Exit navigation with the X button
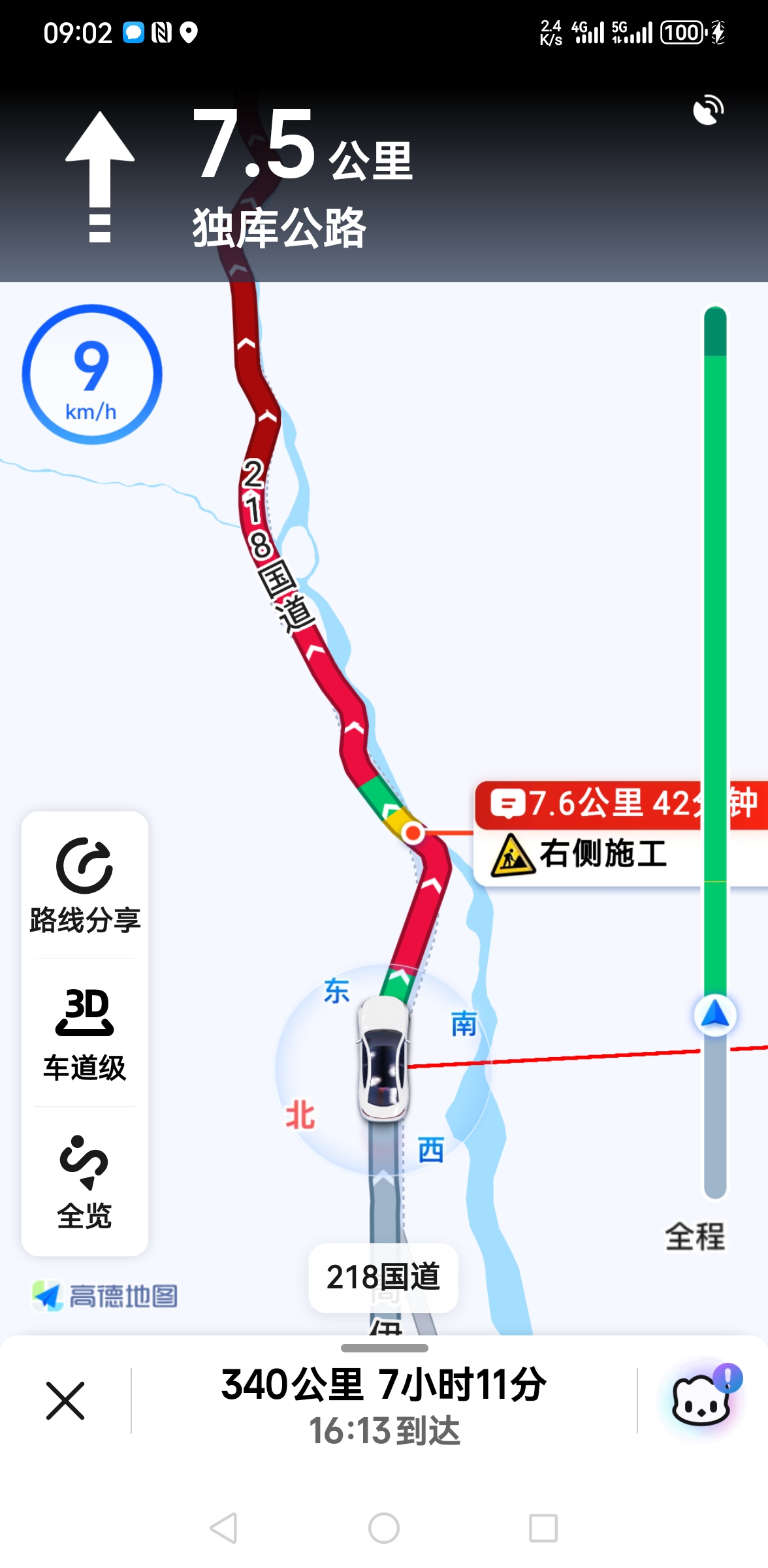Image resolution: width=768 pixels, height=1568 pixels. click(65, 1400)
